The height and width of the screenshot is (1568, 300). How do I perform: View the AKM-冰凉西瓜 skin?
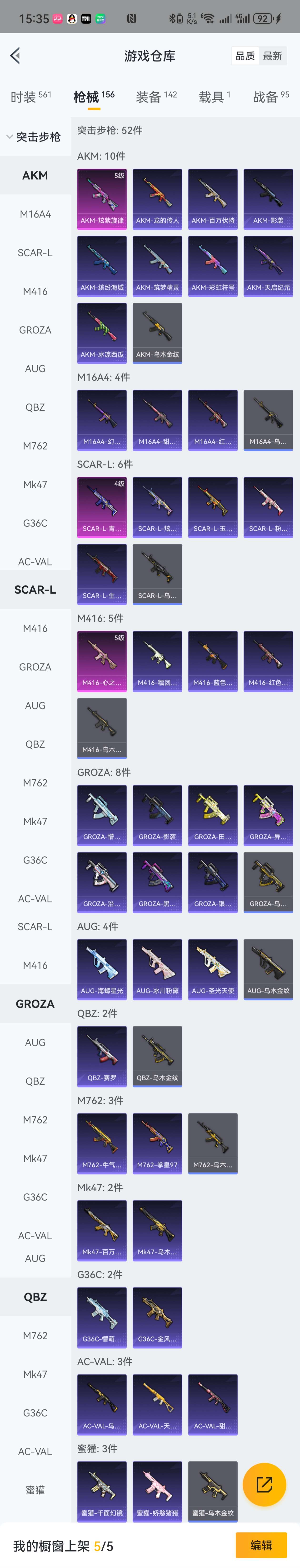tap(102, 332)
